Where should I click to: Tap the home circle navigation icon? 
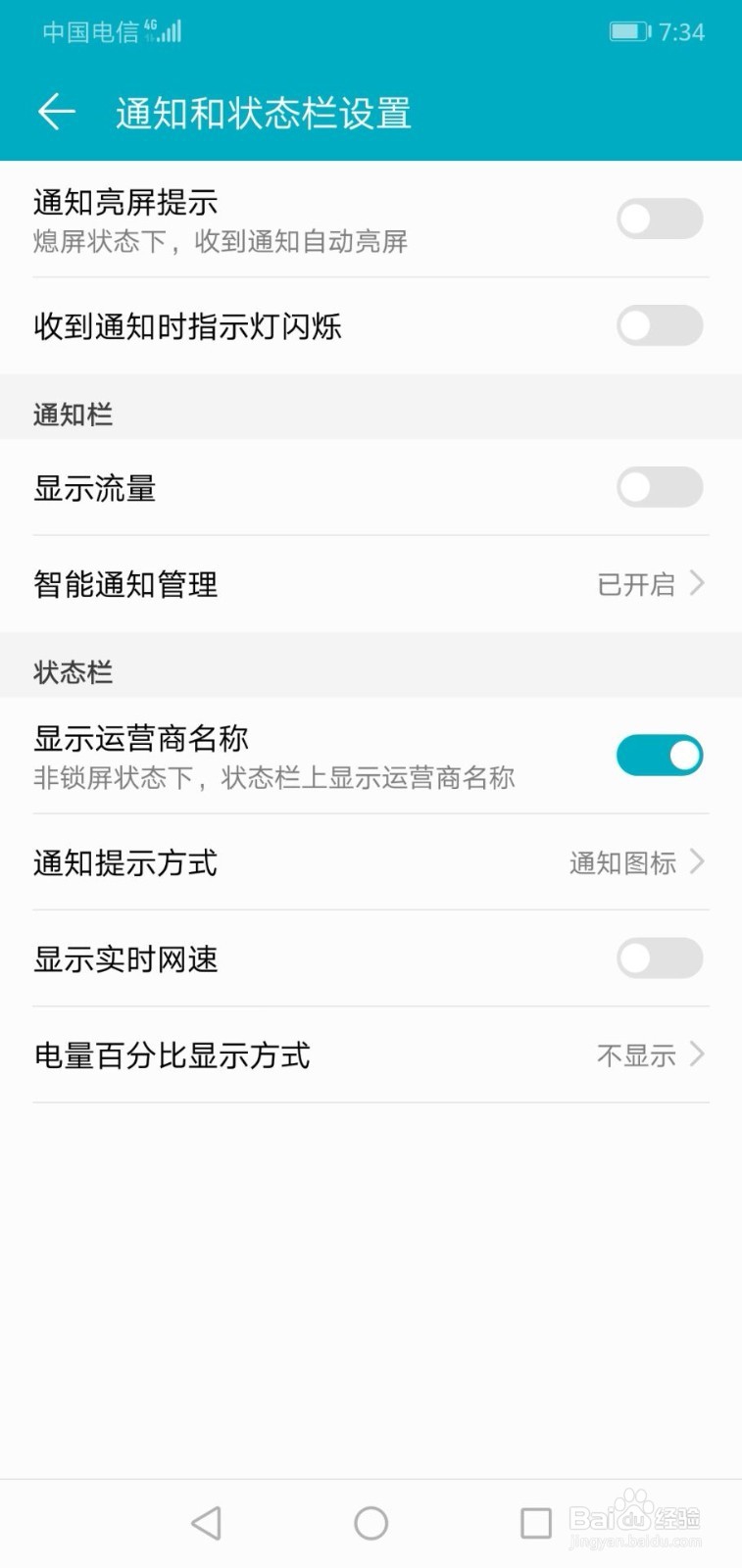tap(371, 1522)
